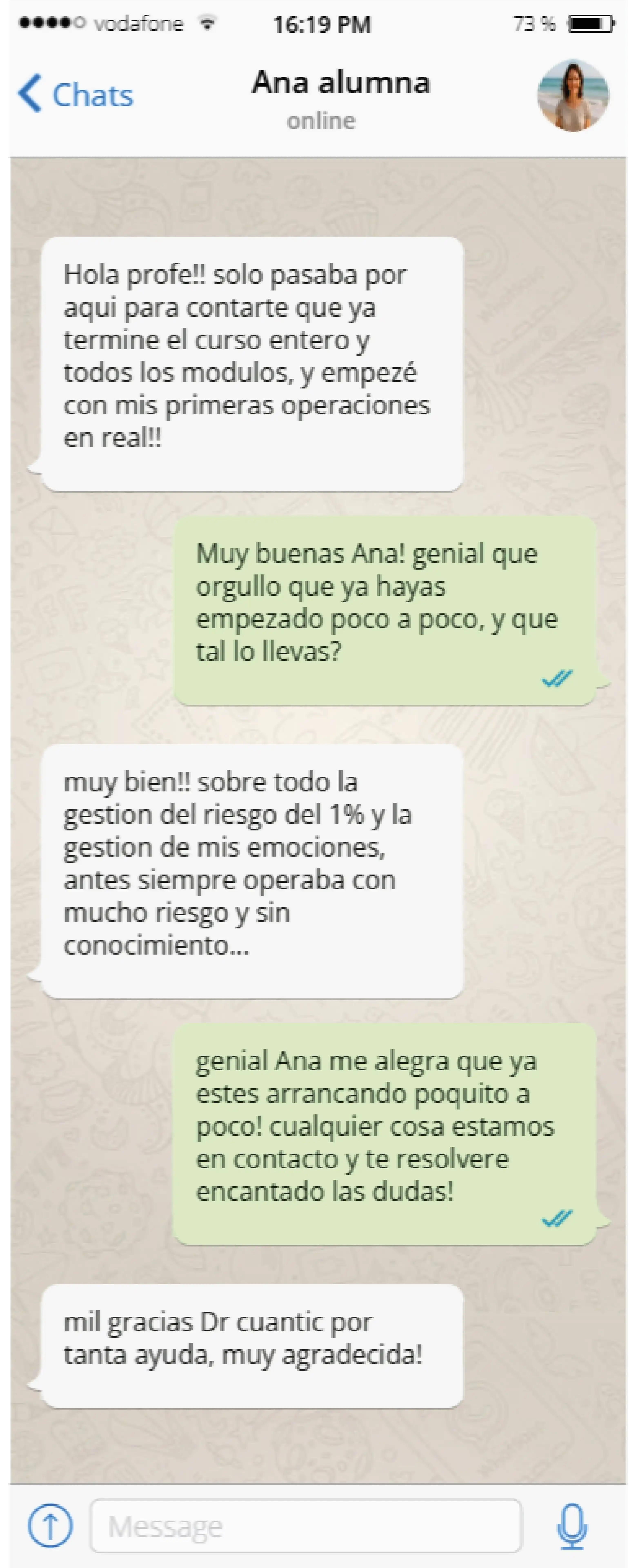Record a voice message with the microphone

coord(572,1525)
